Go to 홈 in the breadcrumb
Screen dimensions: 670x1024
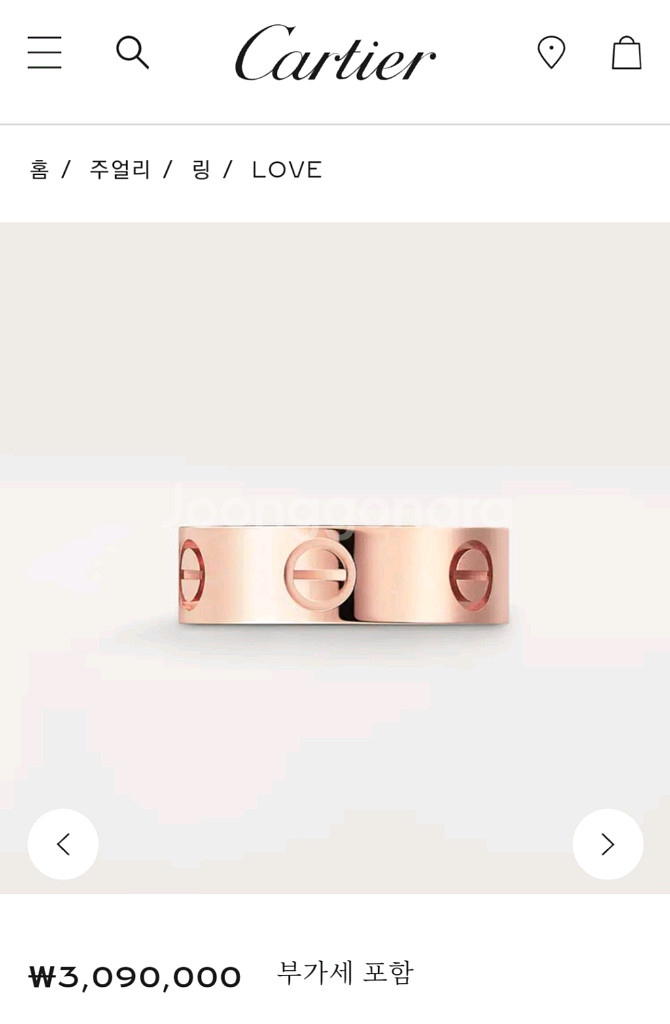39,170
